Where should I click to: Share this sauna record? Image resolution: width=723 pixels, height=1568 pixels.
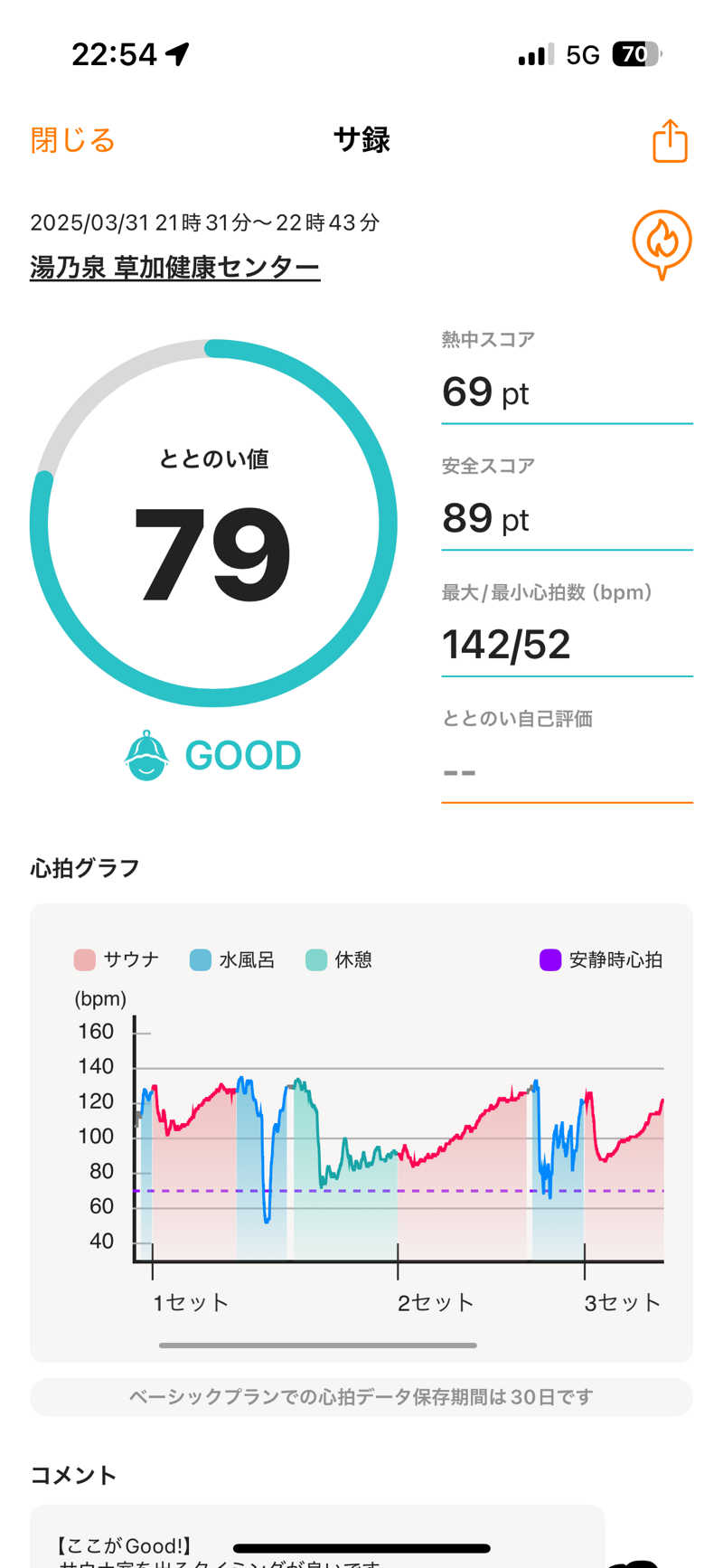(670, 141)
